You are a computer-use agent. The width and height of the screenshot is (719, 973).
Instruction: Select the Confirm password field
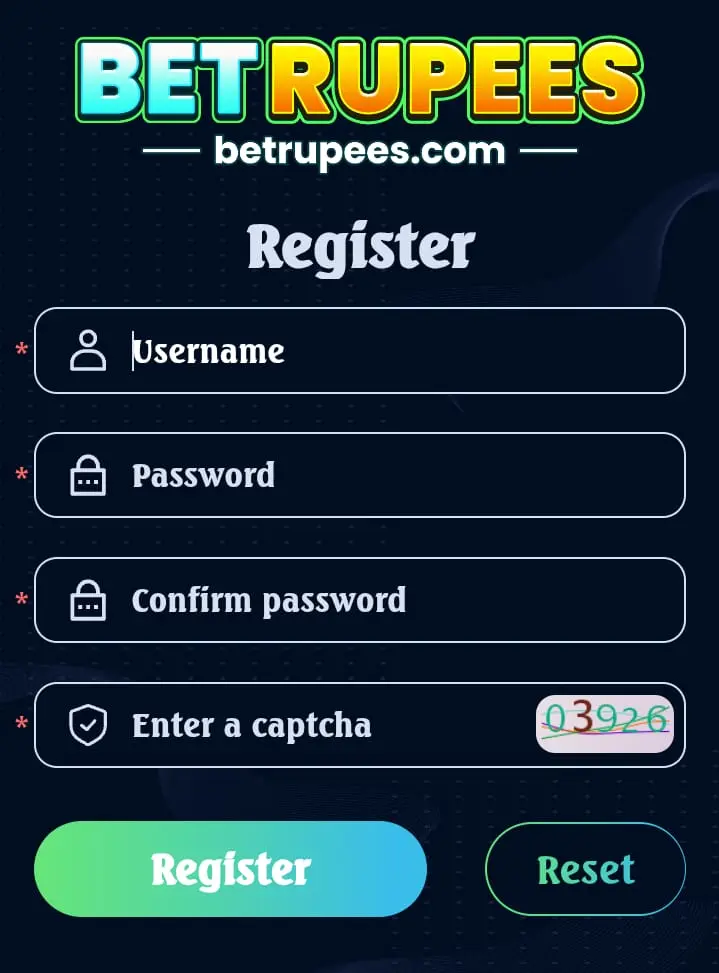(400, 600)
